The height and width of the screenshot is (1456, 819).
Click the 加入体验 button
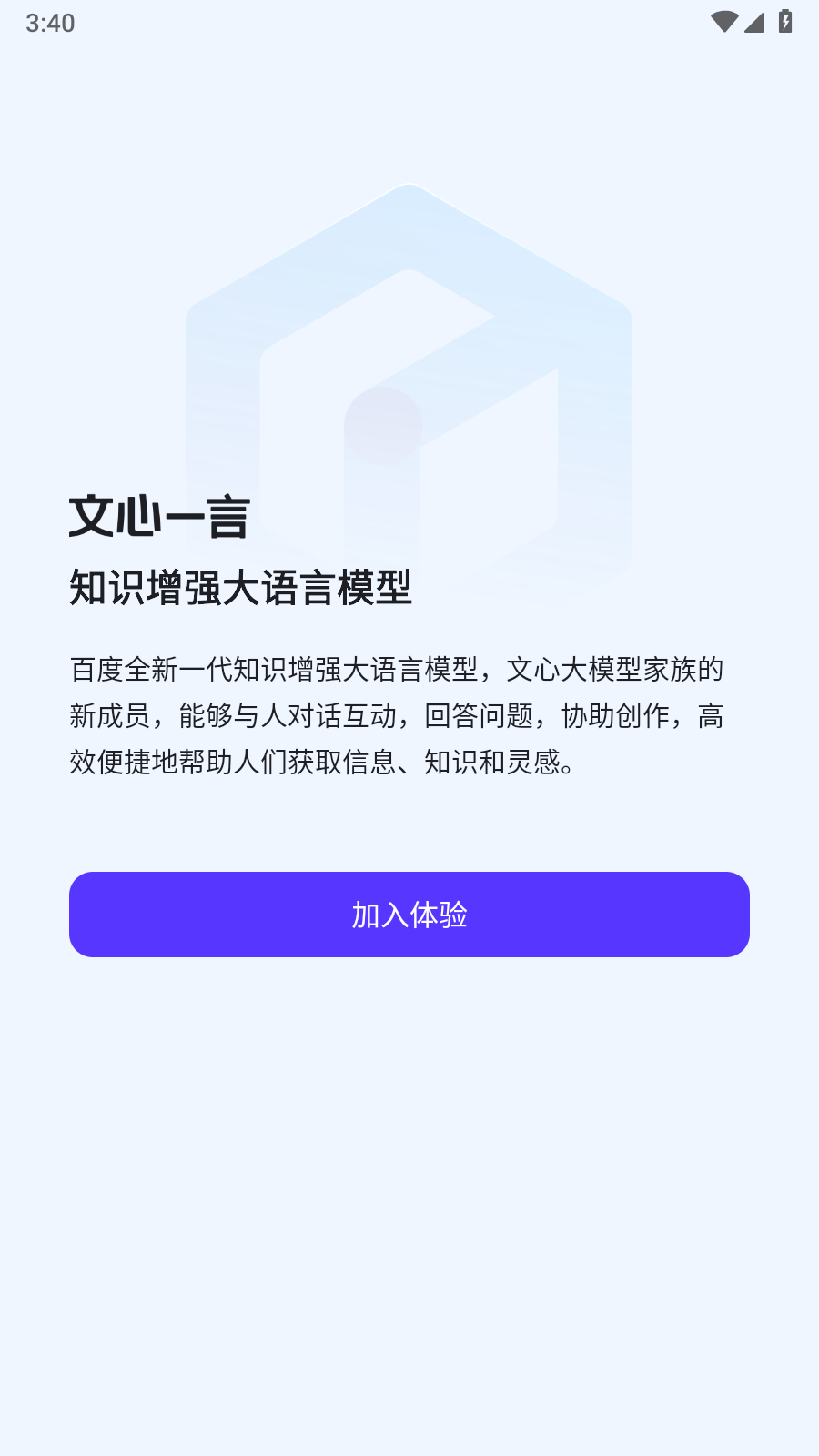click(409, 915)
